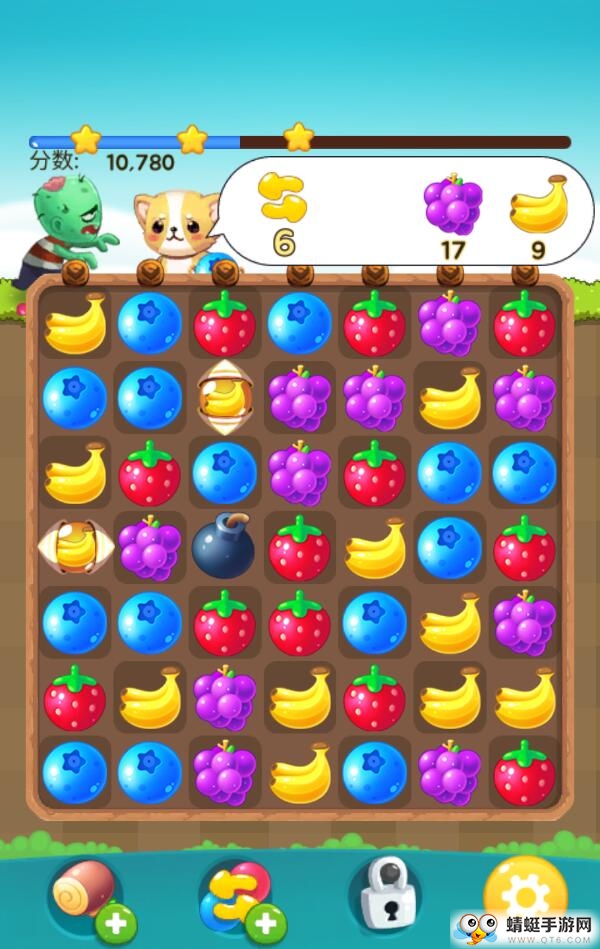Image resolution: width=600 pixels, height=949 pixels.
Task: Open the settings gear button
Action: pyautogui.click(x=524, y=892)
